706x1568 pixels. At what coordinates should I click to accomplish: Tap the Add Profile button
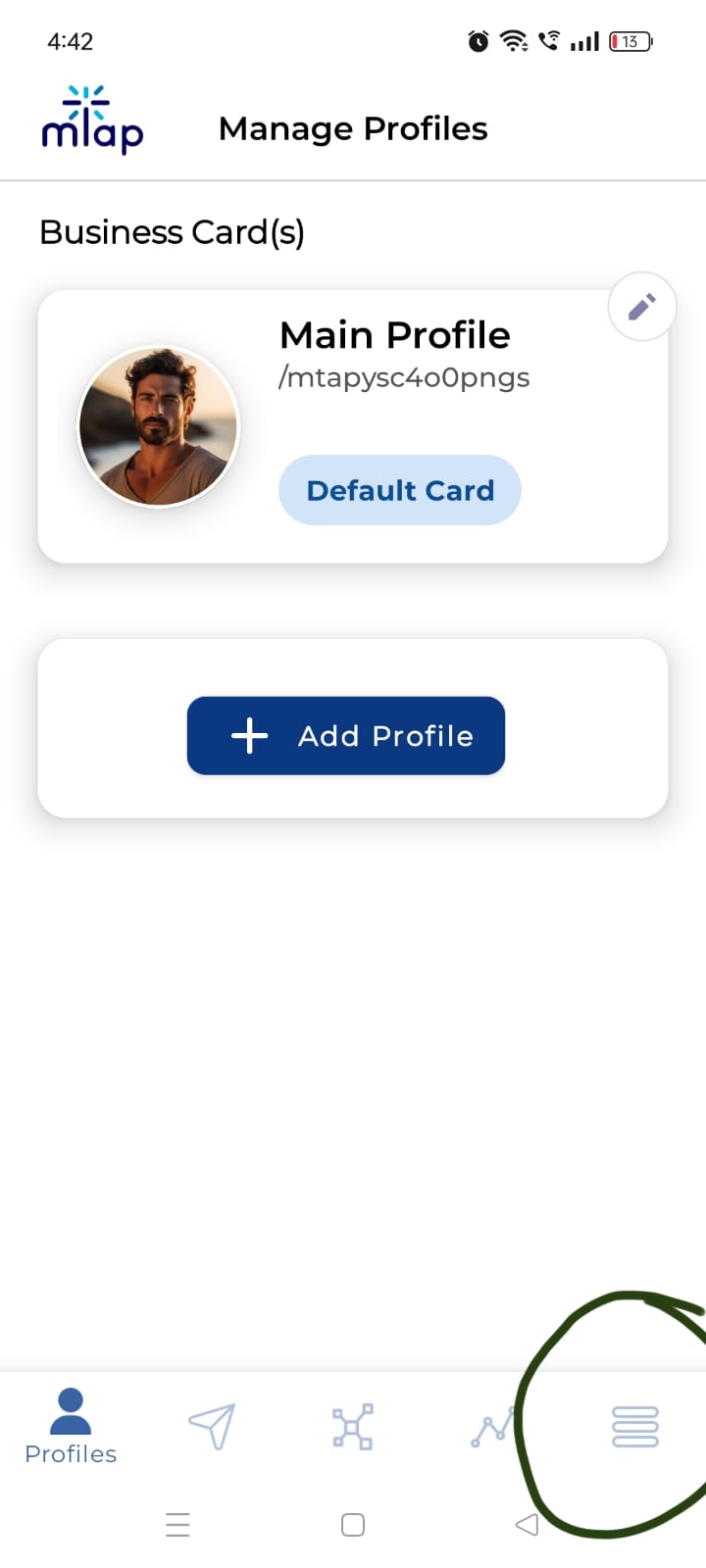346,736
